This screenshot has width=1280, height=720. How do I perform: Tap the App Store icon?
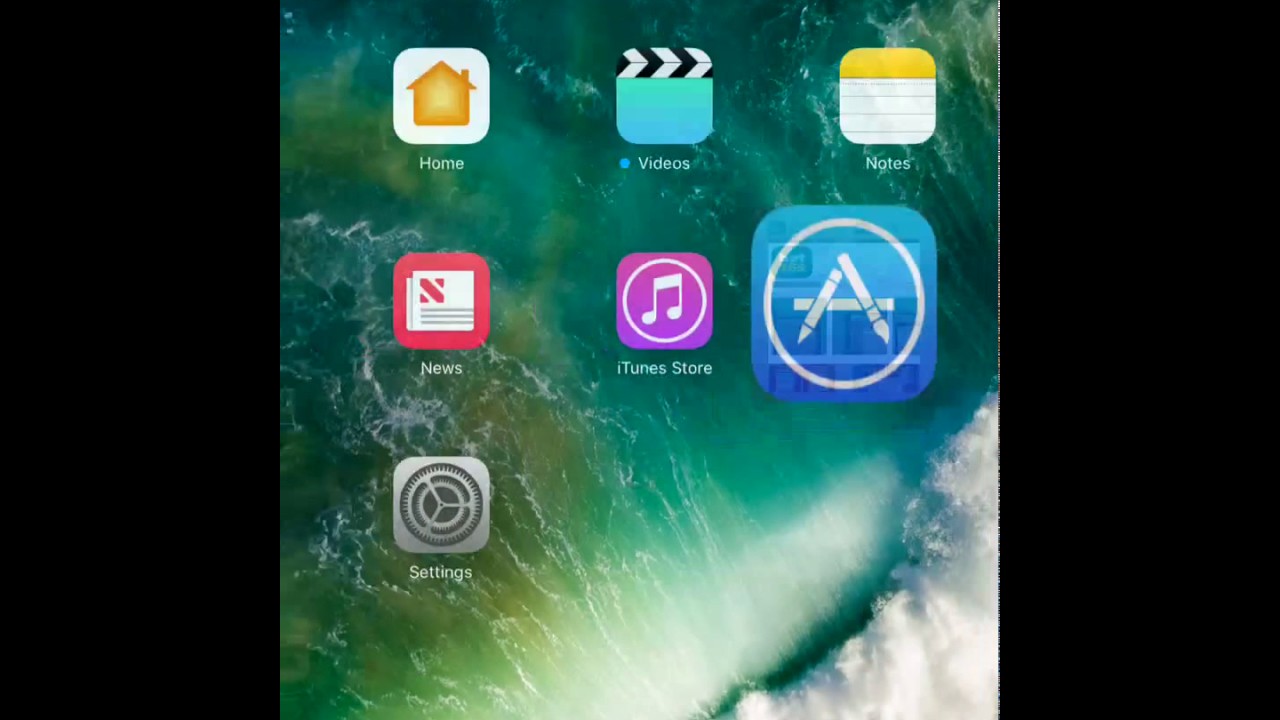pyautogui.click(x=843, y=304)
